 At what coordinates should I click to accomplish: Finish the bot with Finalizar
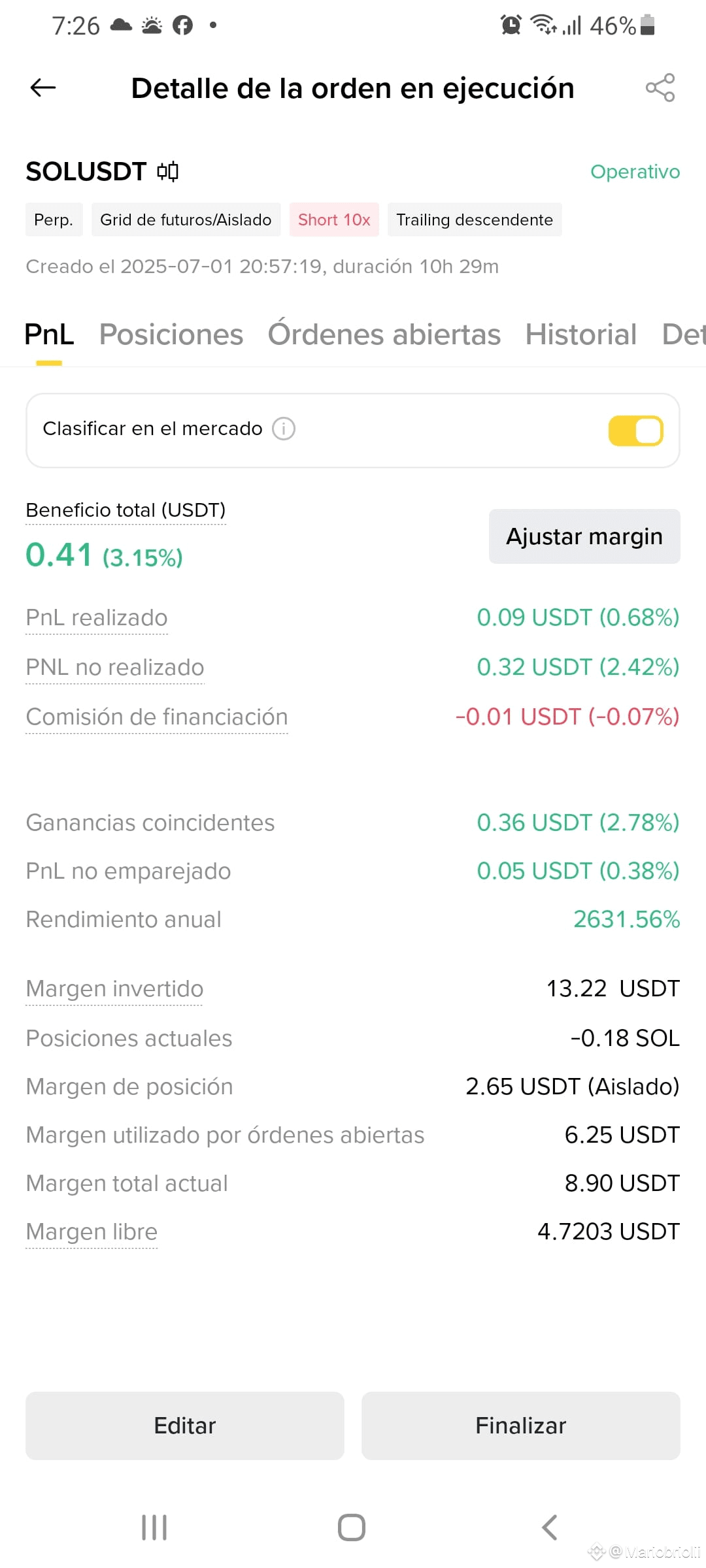point(521,1426)
